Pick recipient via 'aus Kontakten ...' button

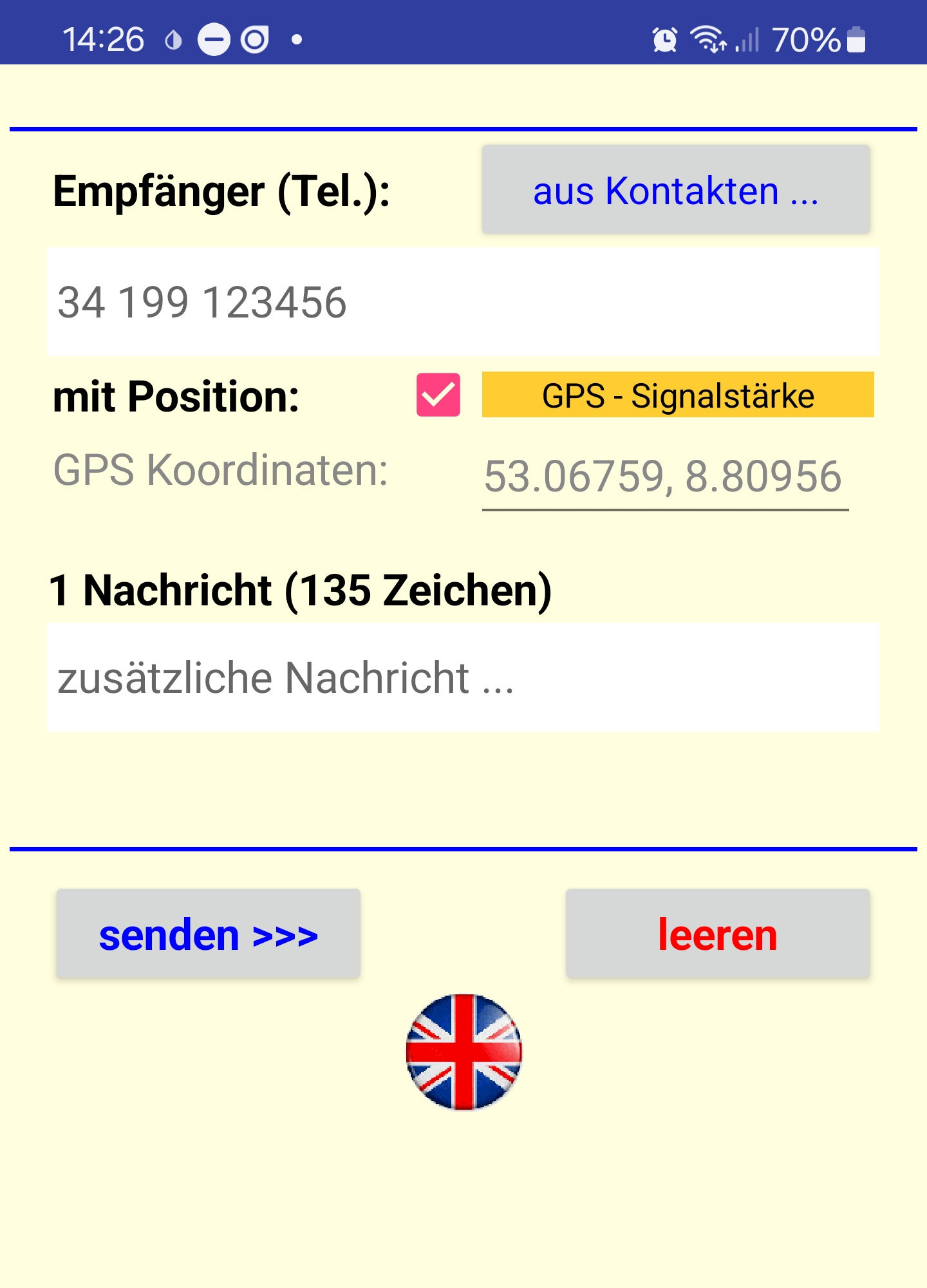click(x=675, y=190)
